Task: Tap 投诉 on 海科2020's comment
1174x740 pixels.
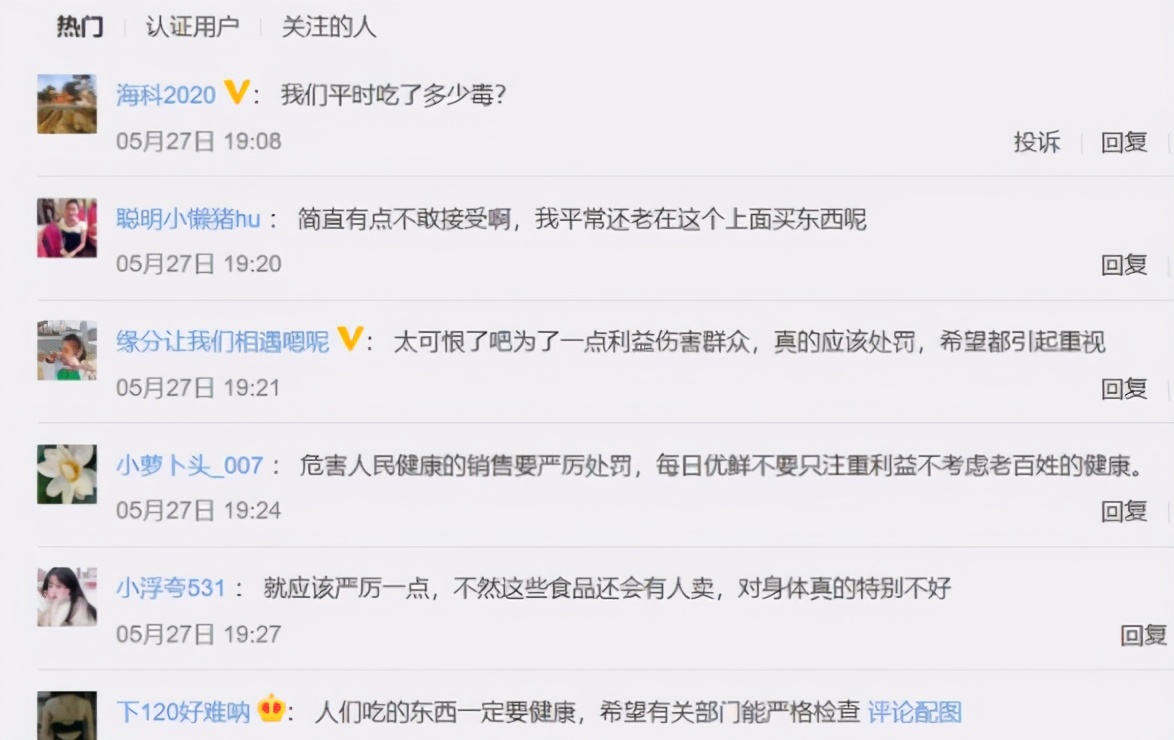Action: point(1037,142)
